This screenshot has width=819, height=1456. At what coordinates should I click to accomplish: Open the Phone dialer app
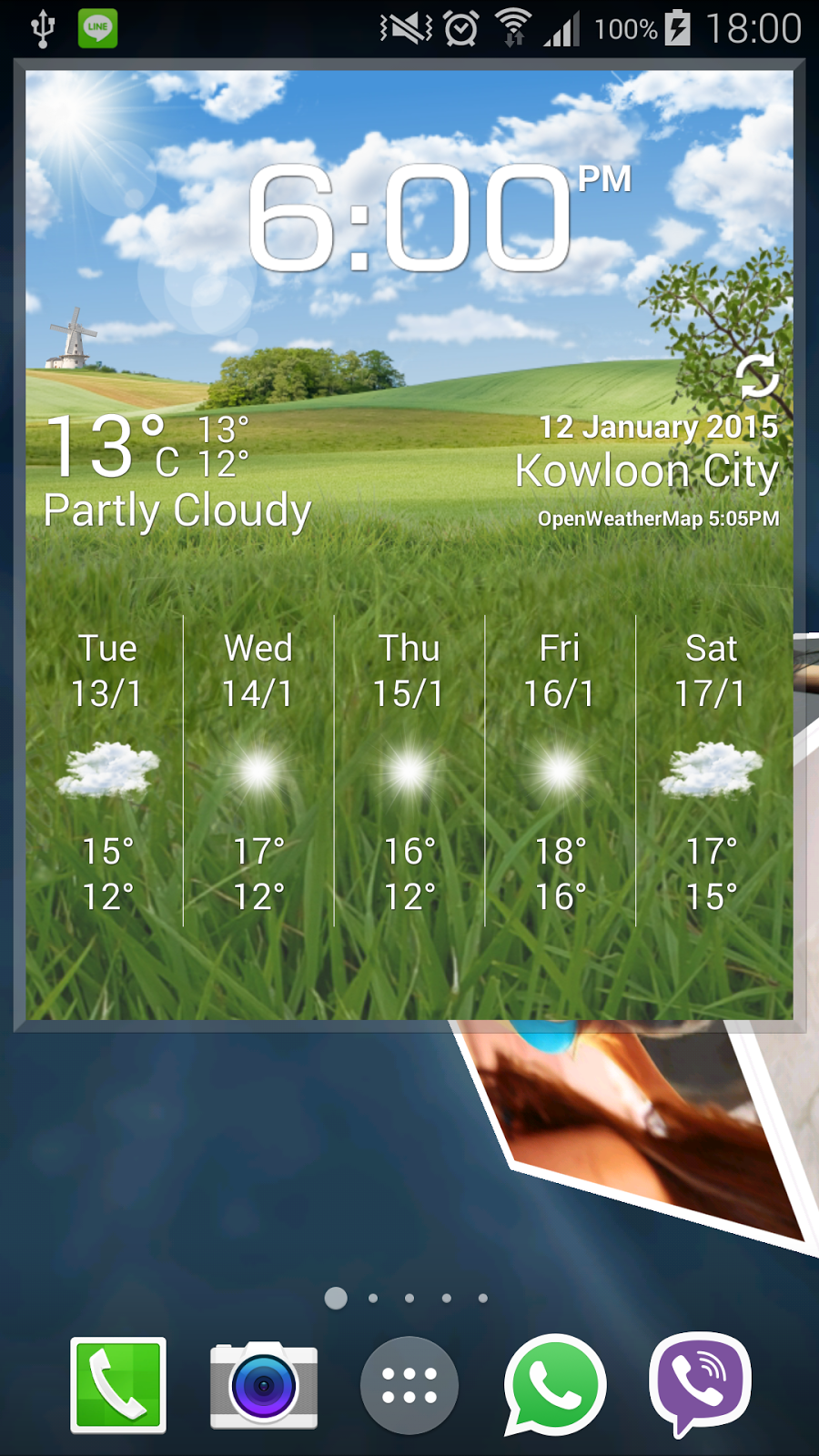(118, 1384)
